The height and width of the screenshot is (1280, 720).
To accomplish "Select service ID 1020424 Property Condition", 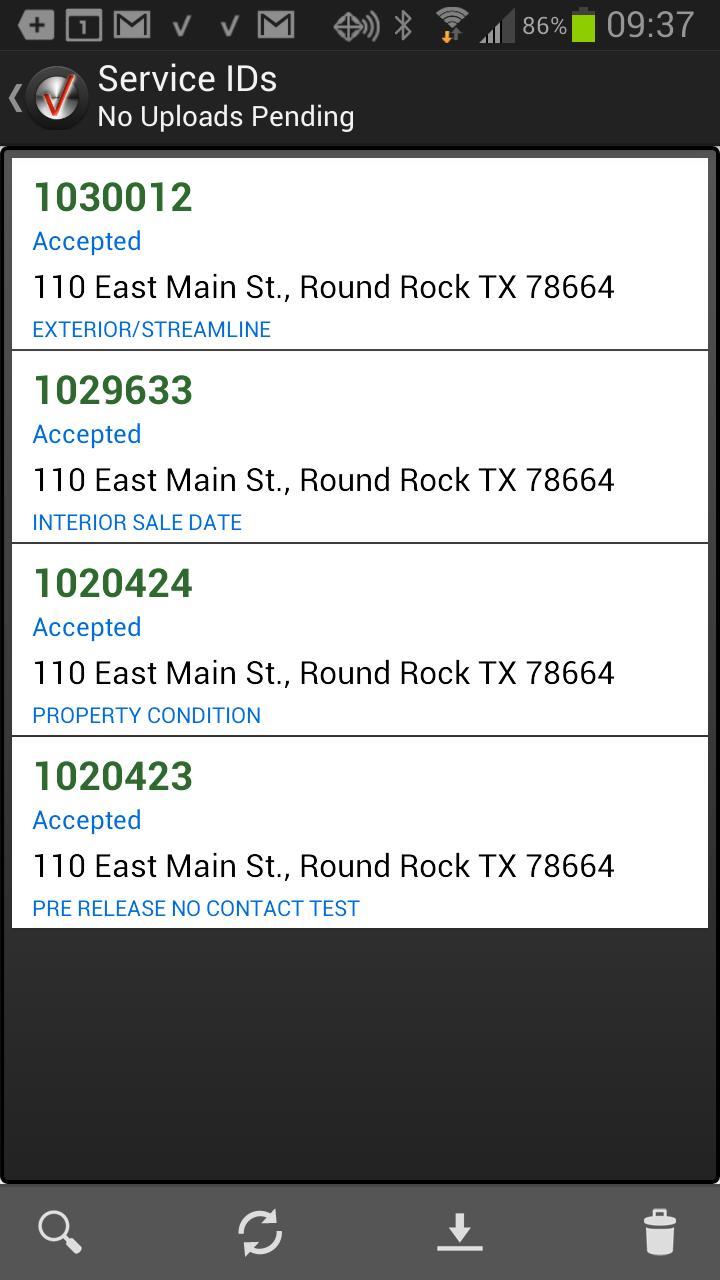I will (360, 641).
